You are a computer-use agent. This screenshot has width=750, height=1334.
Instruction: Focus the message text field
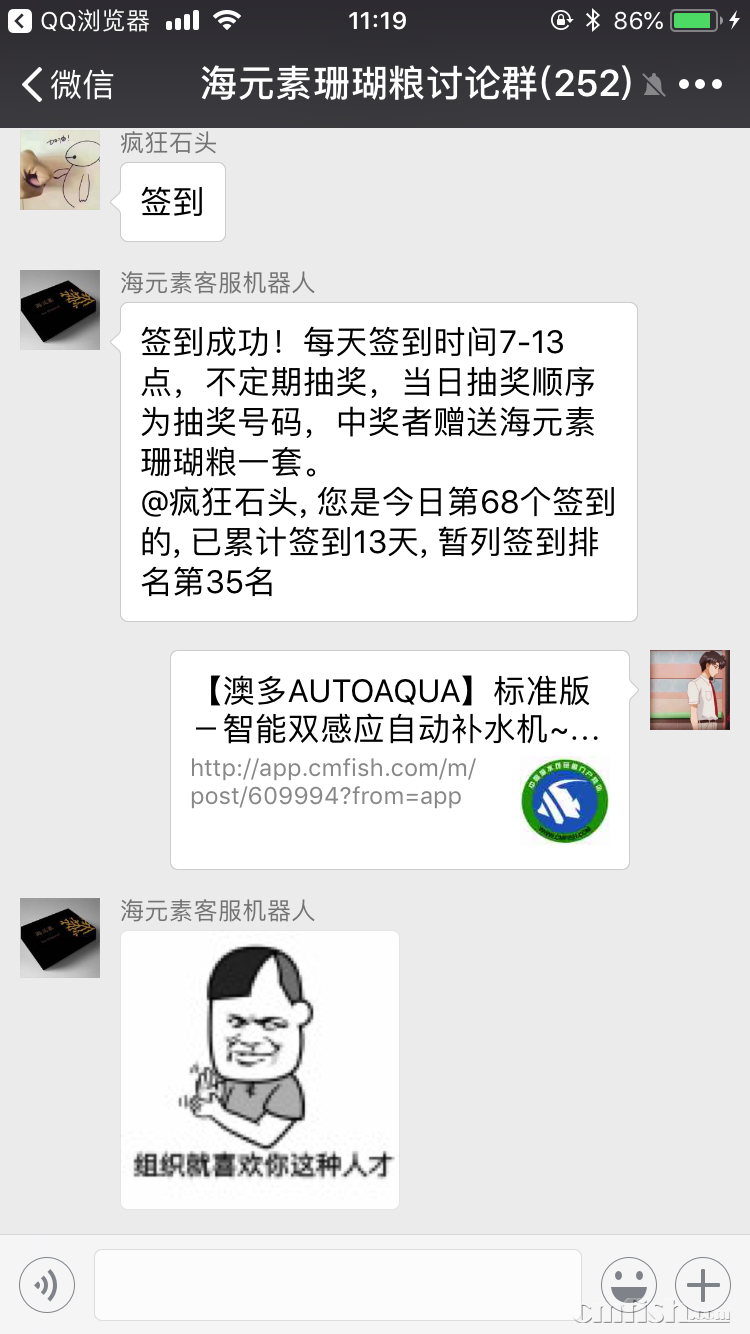coord(337,1285)
